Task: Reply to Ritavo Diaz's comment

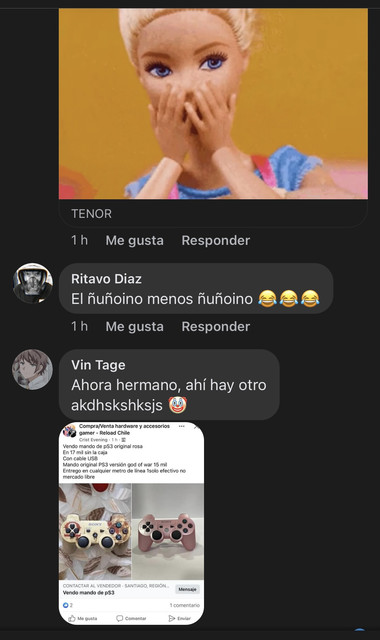Action: click(x=216, y=327)
